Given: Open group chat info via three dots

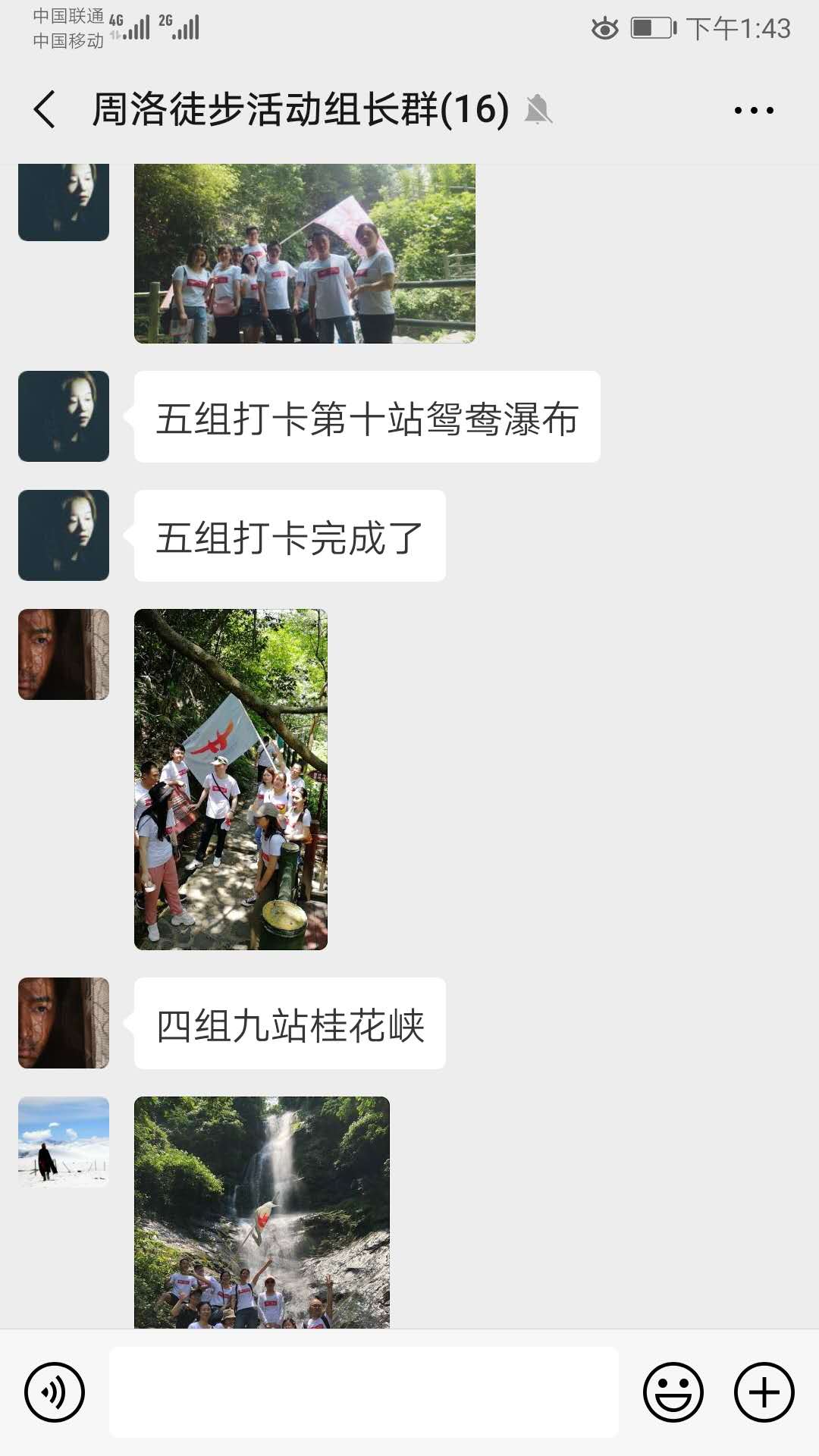Looking at the screenshot, I should [753, 110].
